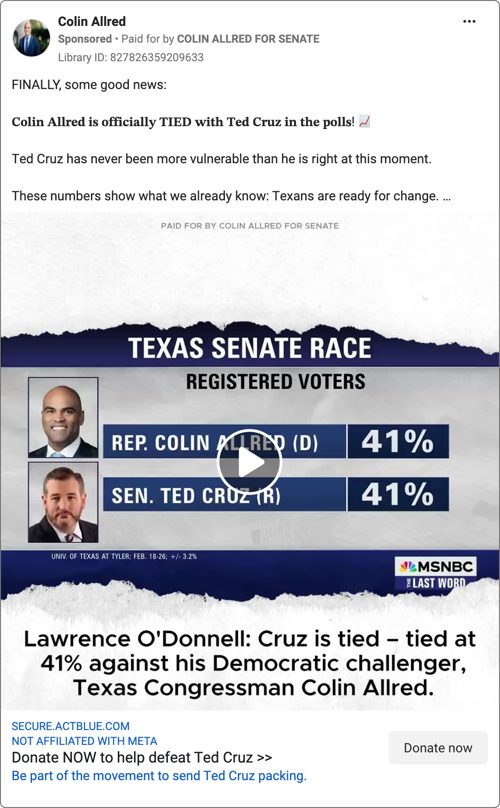The width and height of the screenshot is (500, 808).
Task: Play the Texas Senate Race video
Action: pos(249,462)
